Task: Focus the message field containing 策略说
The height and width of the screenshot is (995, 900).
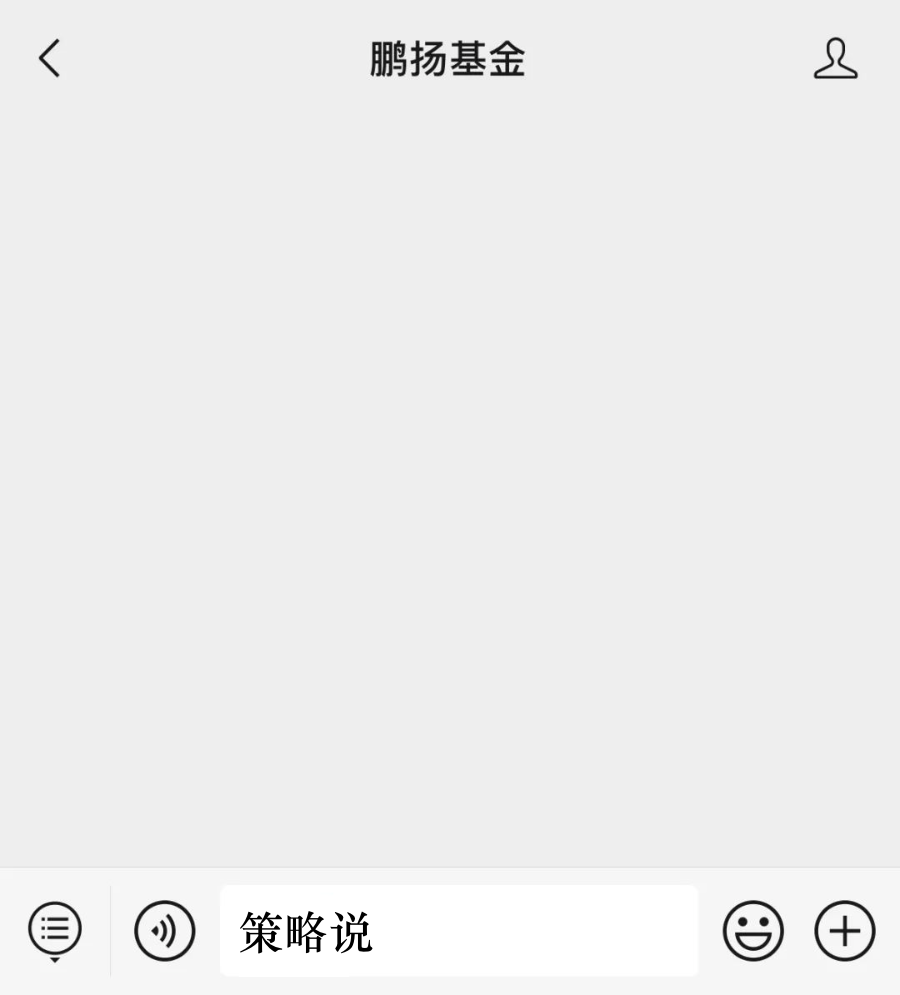Action: tap(459, 931)
